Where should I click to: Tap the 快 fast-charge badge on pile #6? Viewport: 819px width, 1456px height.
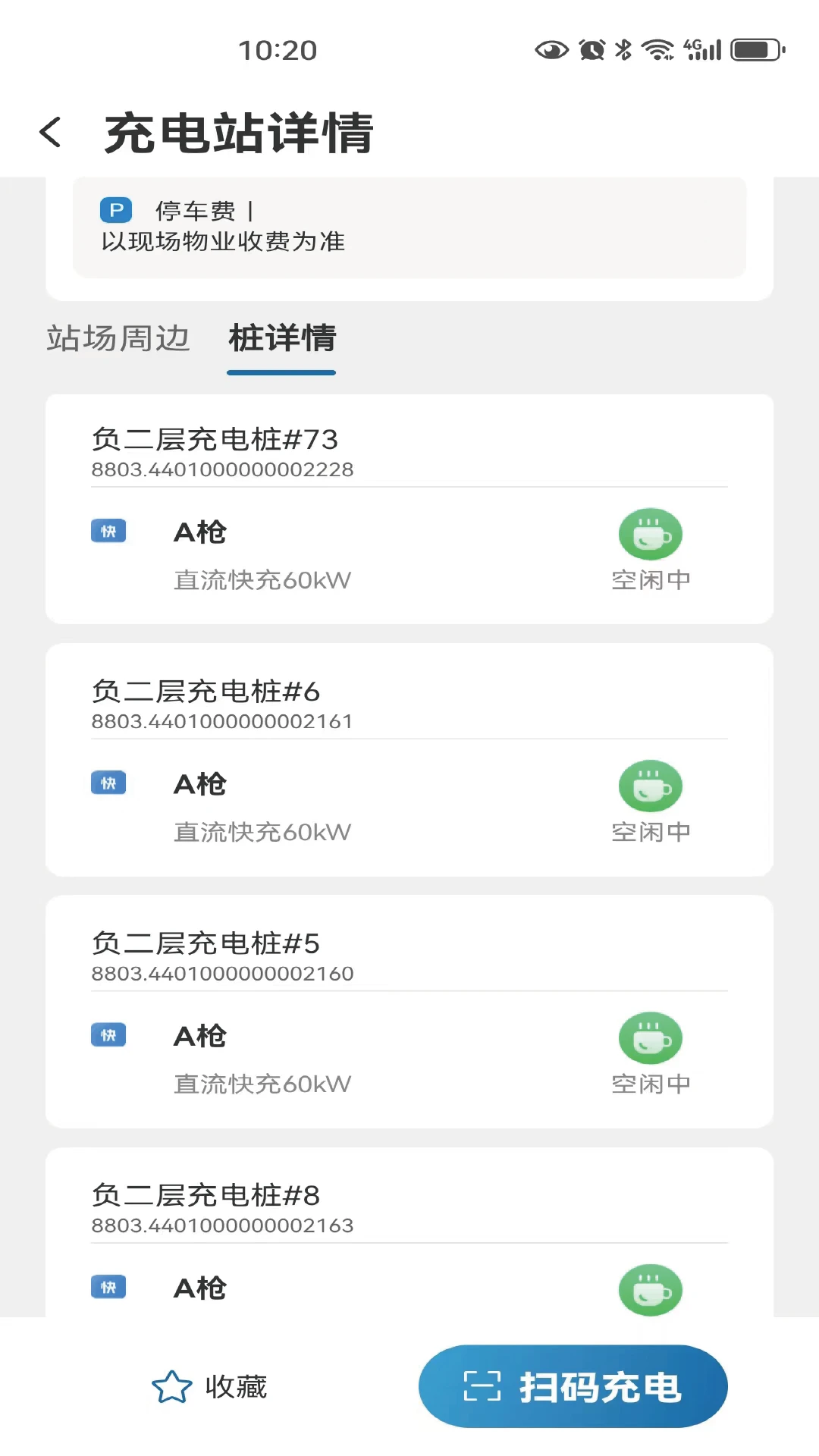(108, 783)
